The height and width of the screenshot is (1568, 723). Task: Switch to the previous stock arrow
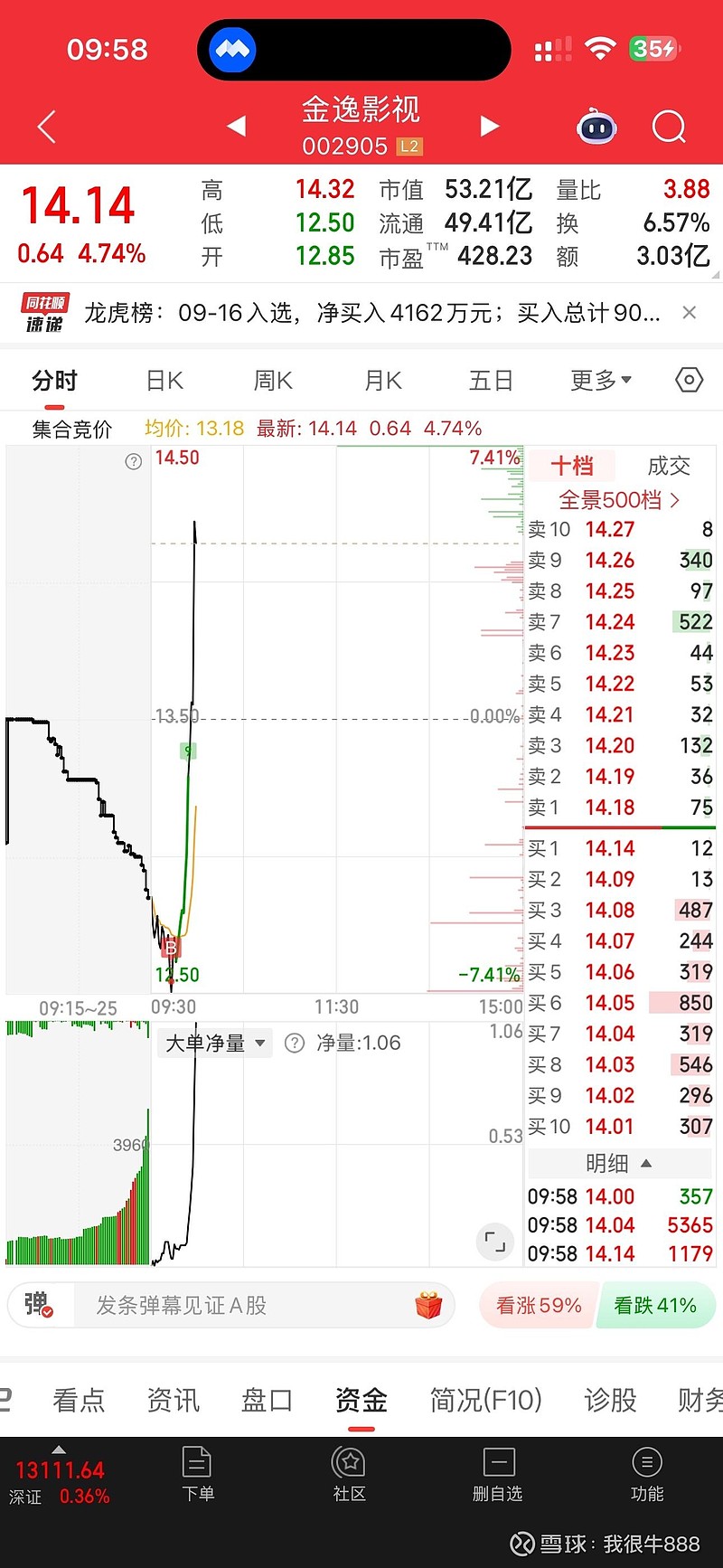point(237,126)
